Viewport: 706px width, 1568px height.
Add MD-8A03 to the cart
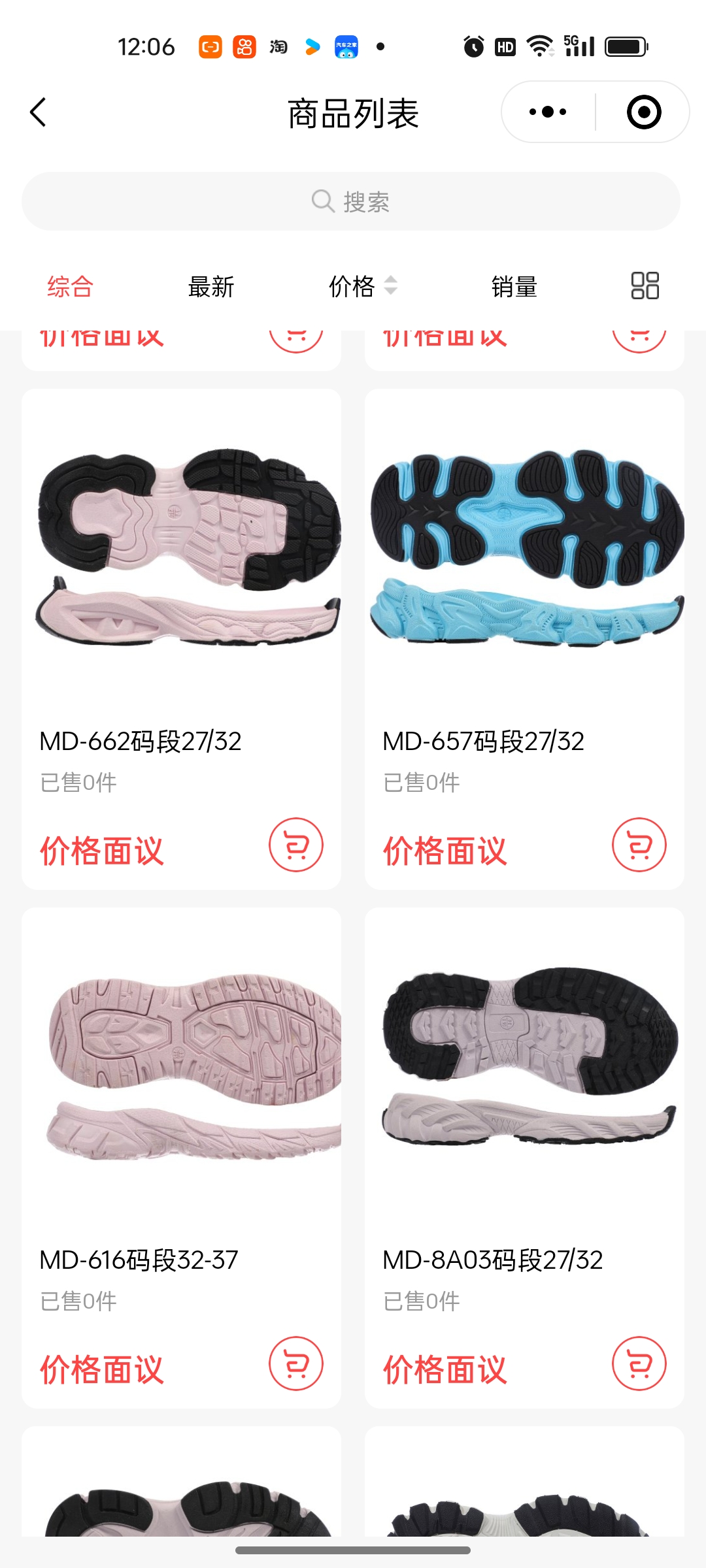coord(639,1364)
